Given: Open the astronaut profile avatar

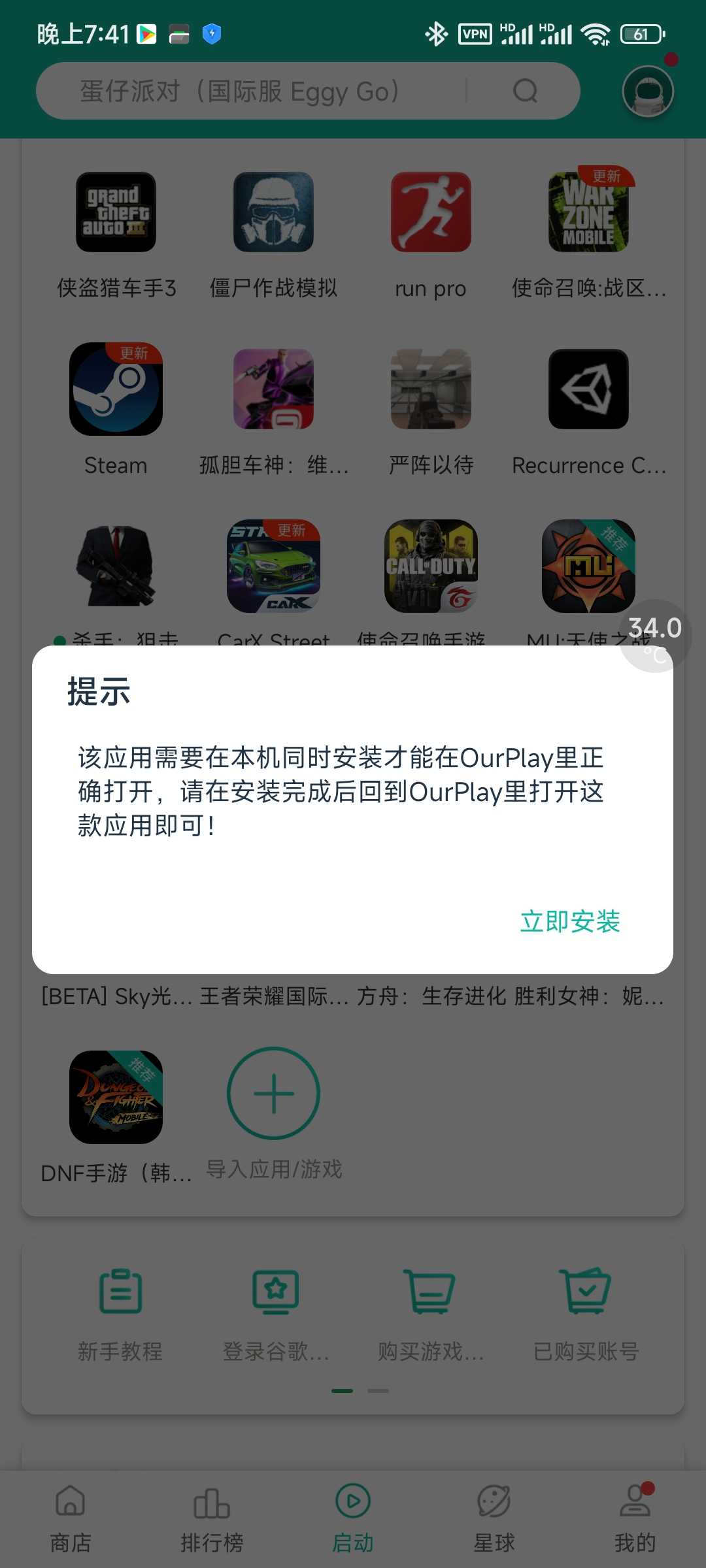Looking at the screenshot, I should pyautogui.click(x=647, y=91).
